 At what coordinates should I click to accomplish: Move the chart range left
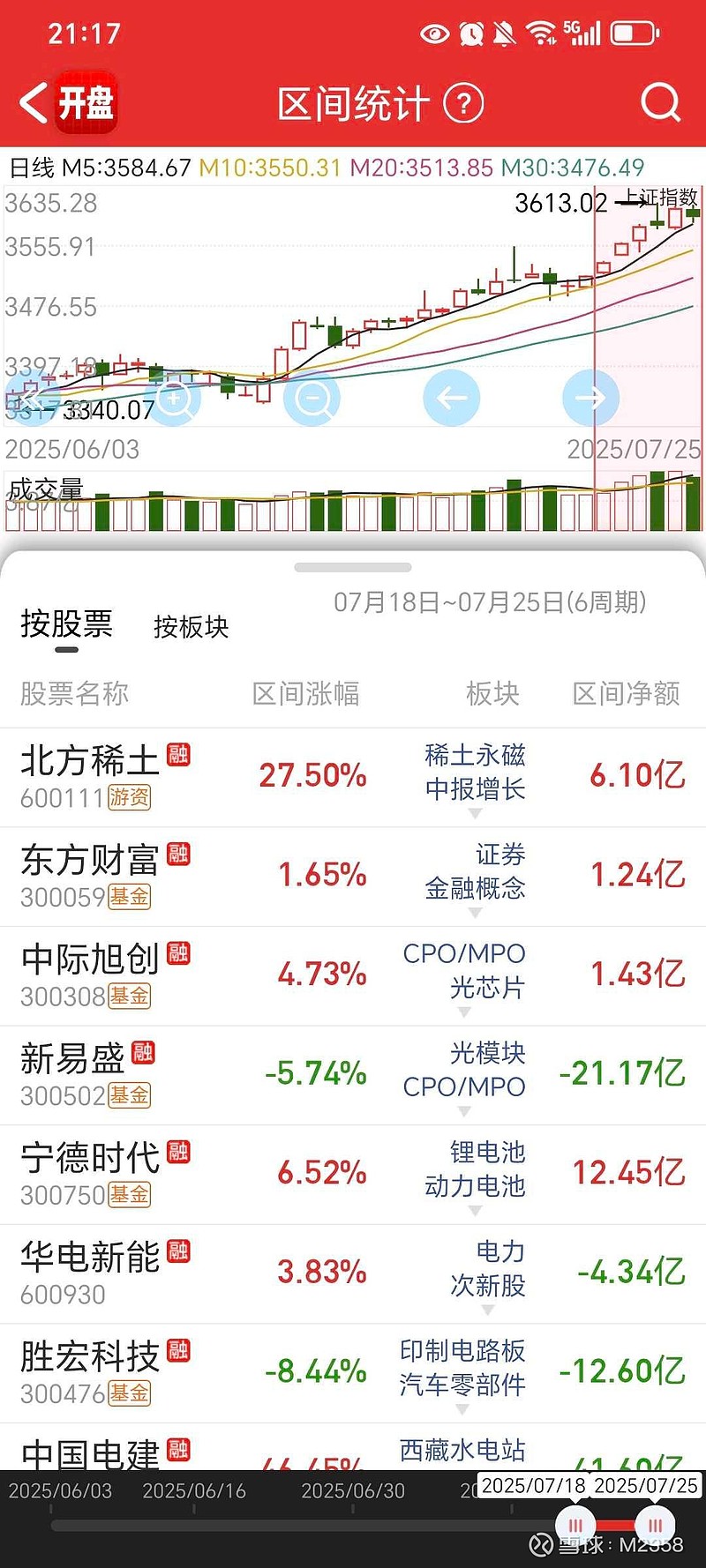click(x=451, y=399)
